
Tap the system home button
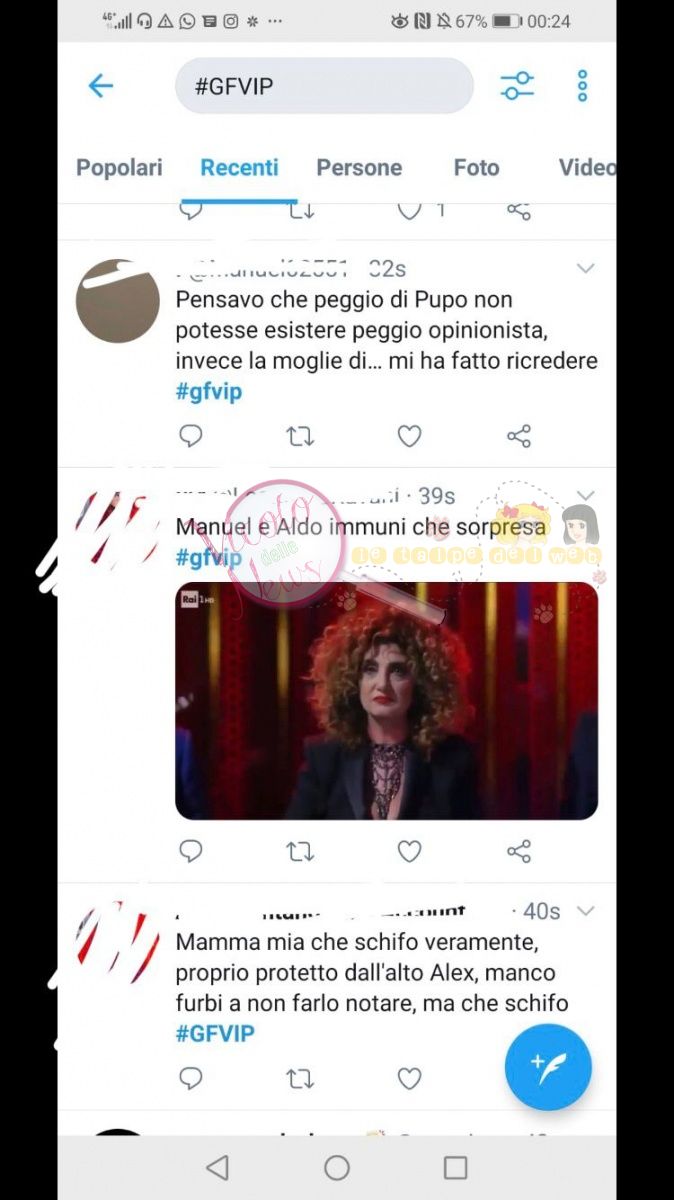click(337, 1167)
